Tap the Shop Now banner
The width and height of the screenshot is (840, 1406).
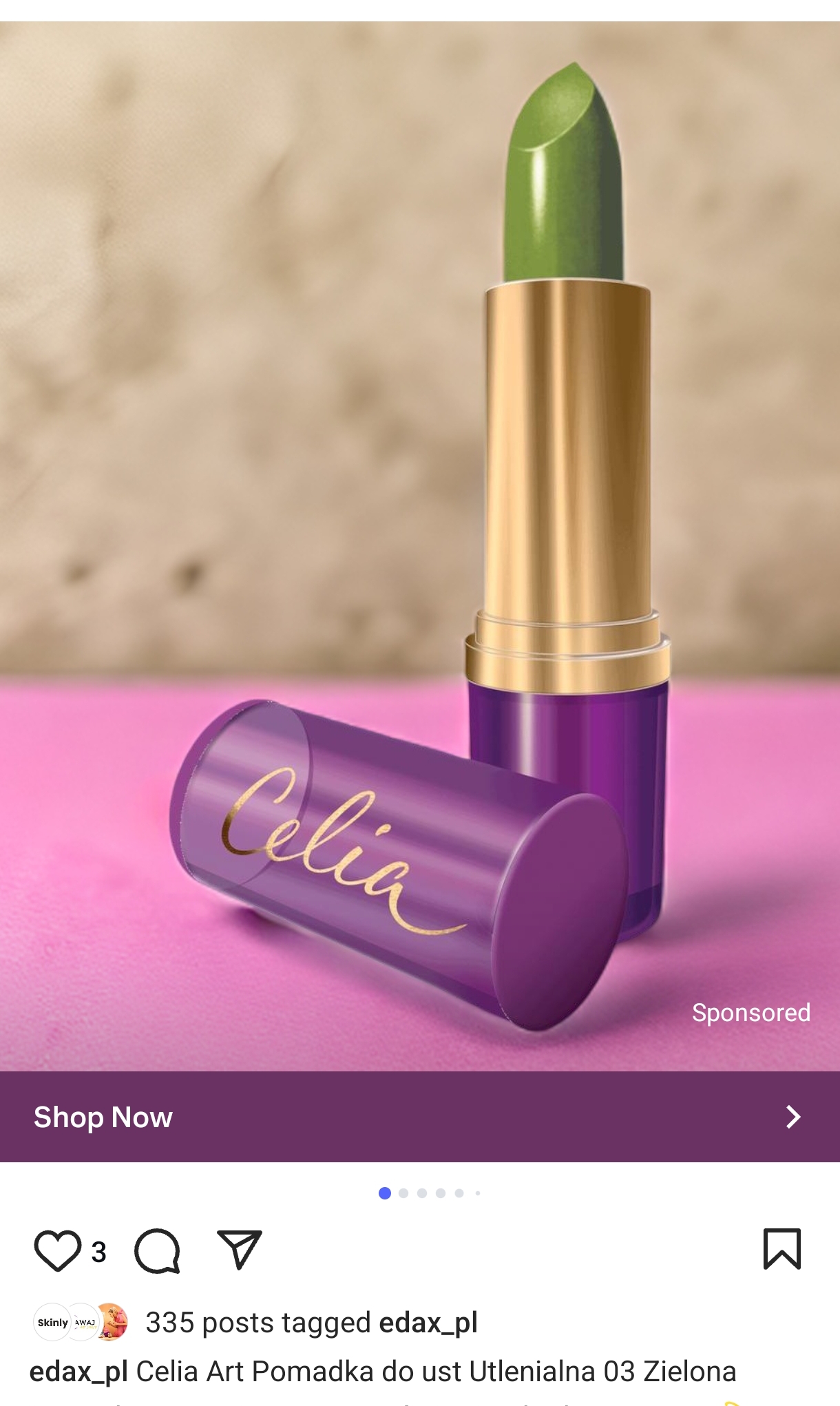tap(420, 1117)
